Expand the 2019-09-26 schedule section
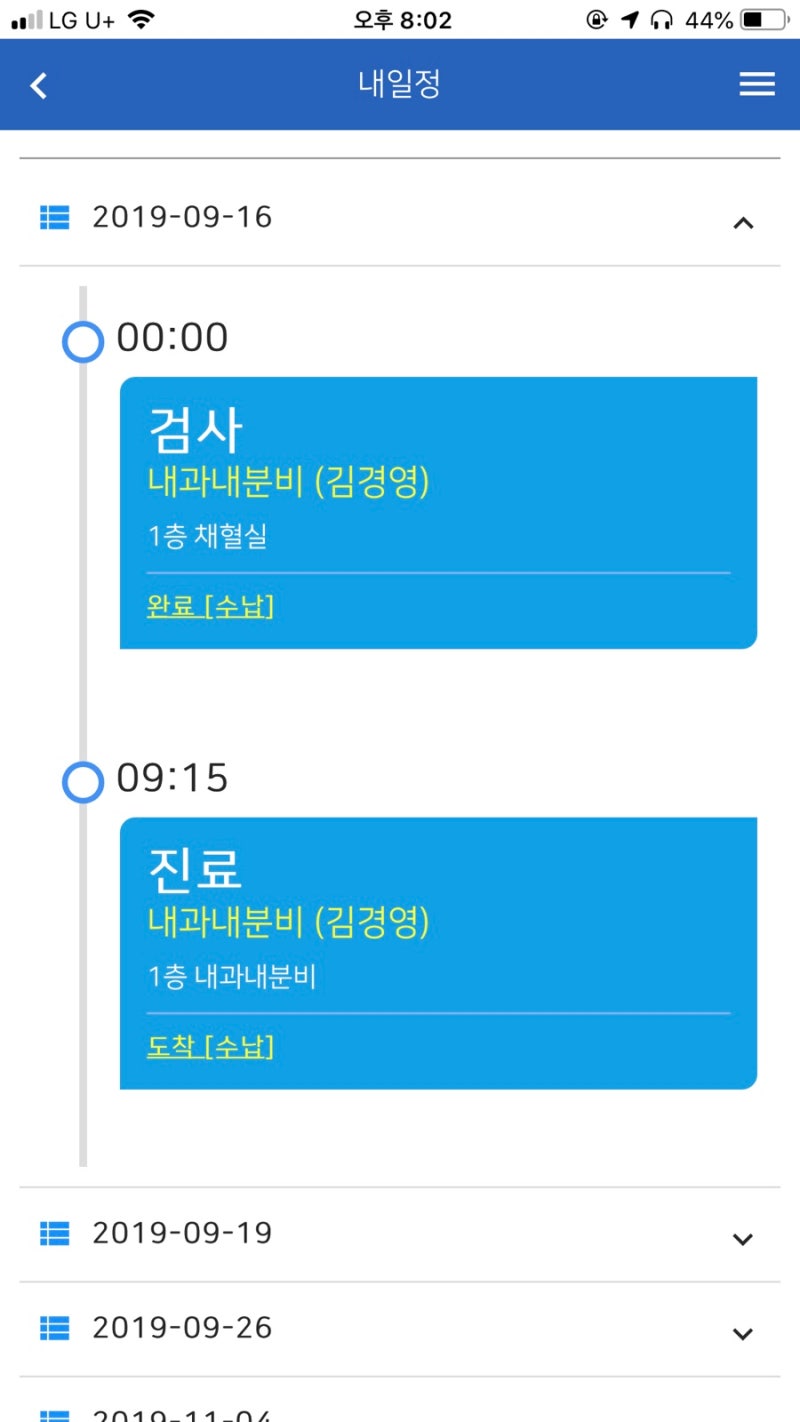The image size is (800, 1422). point(400,1329)
